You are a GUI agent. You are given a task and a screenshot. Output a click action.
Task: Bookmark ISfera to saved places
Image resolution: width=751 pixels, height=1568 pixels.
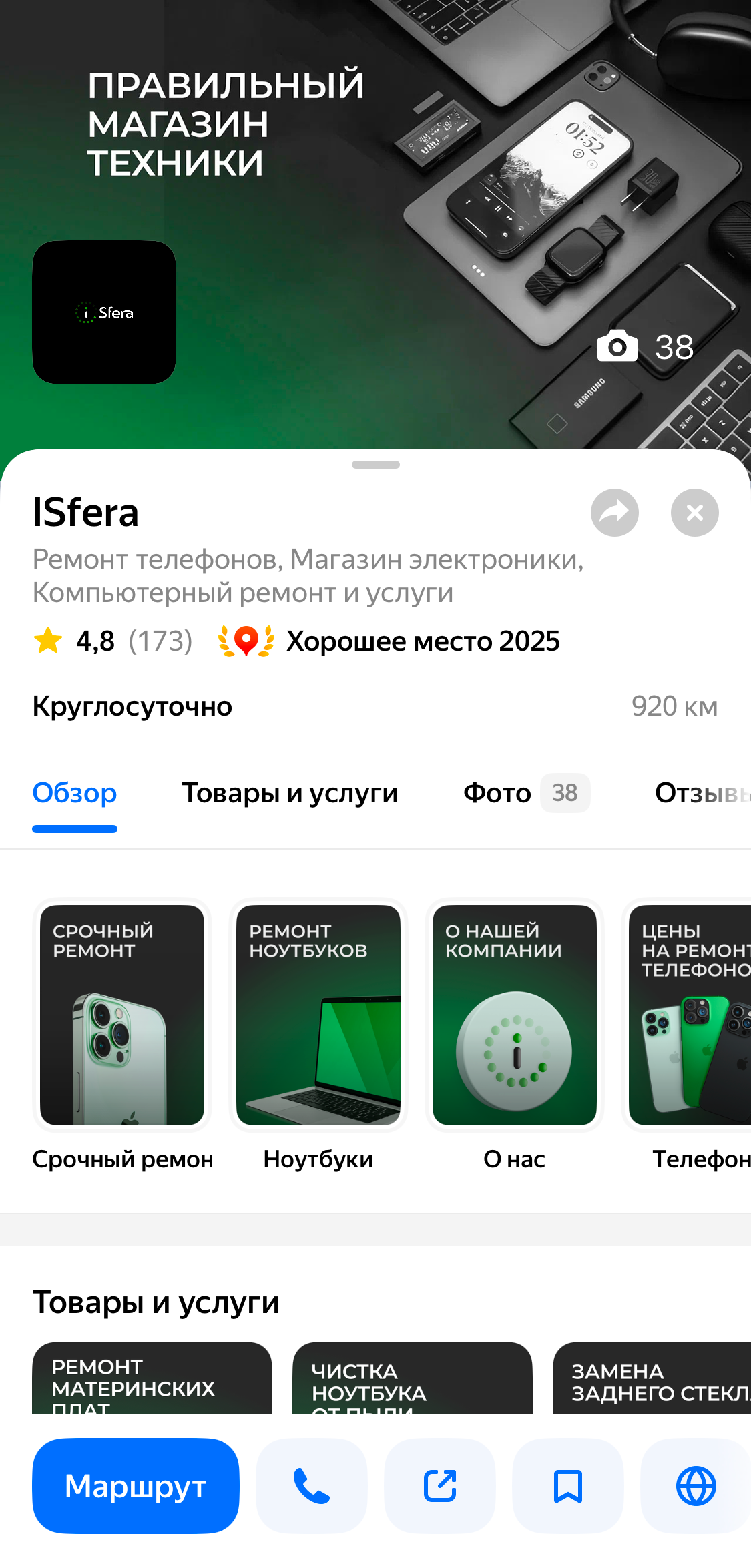click(568, 1486)
